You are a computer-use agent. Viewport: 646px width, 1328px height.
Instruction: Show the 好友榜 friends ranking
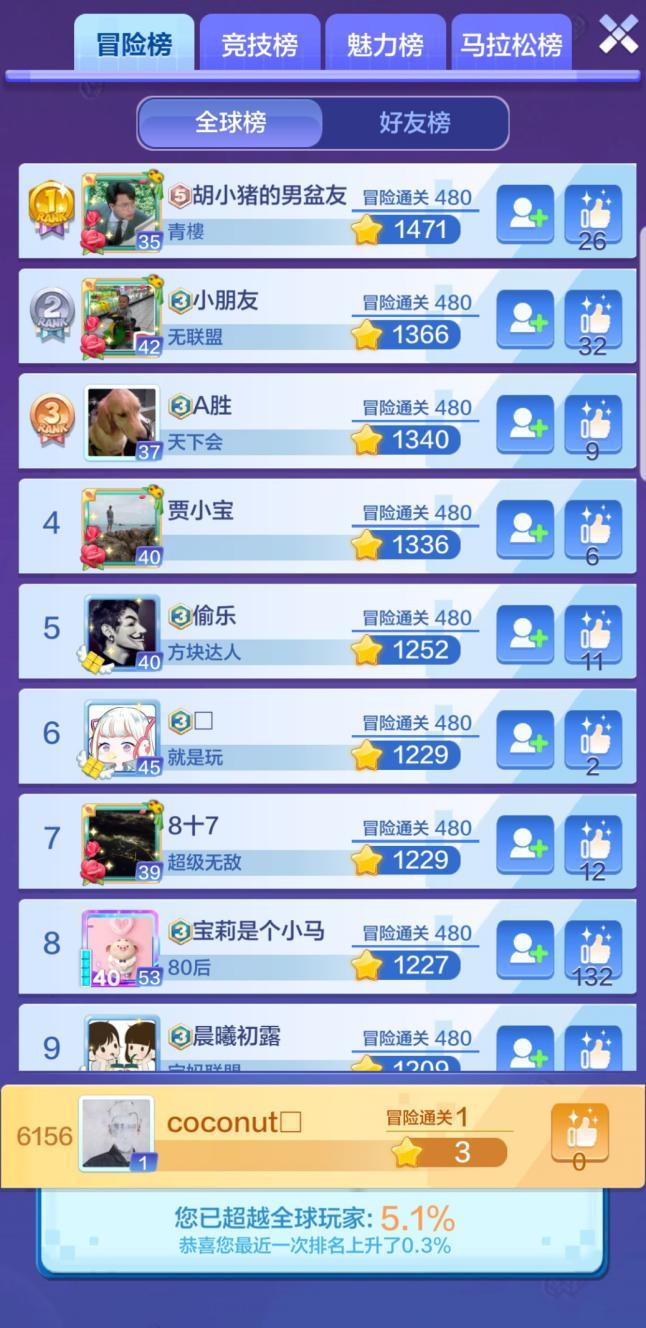(x=414, y=123)
